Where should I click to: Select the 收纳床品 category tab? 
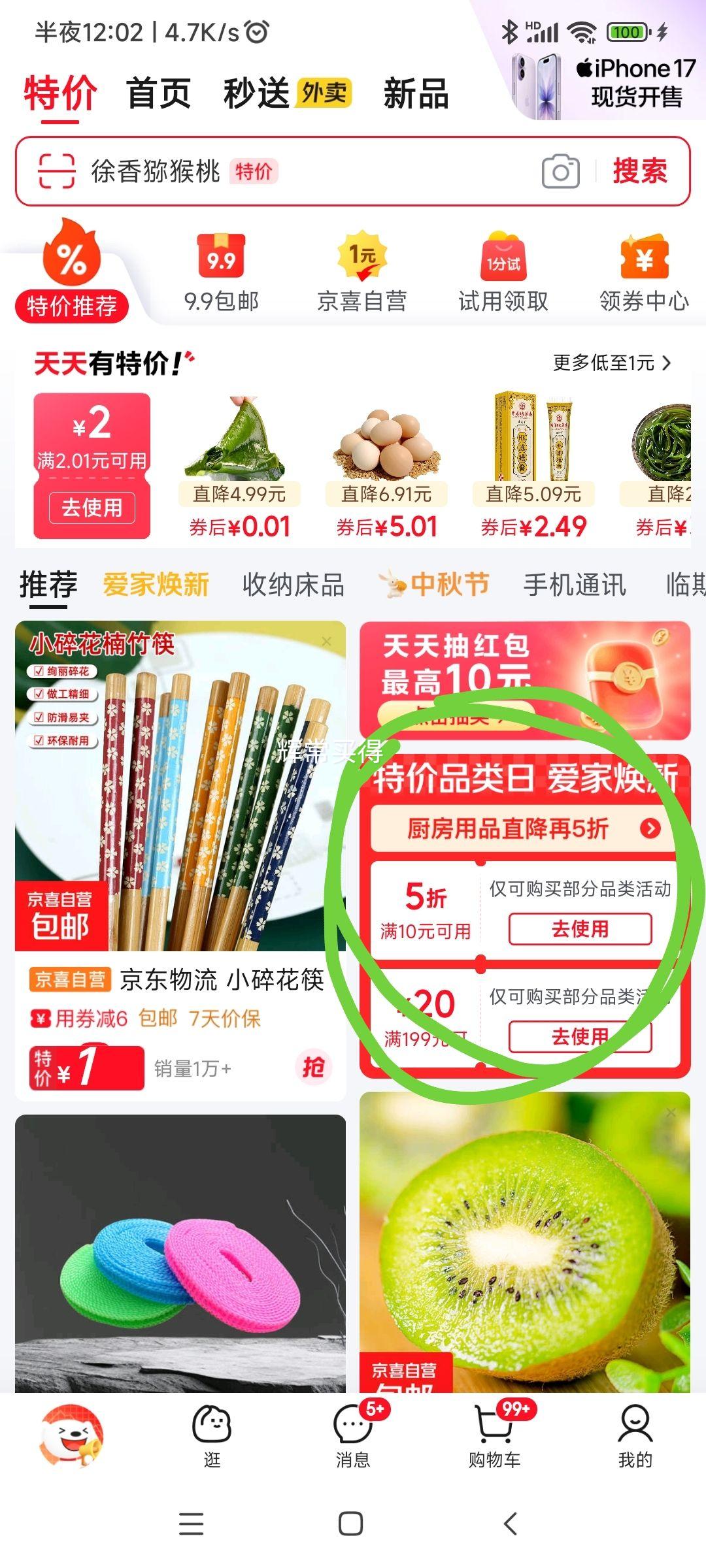[x=293, y=585]
